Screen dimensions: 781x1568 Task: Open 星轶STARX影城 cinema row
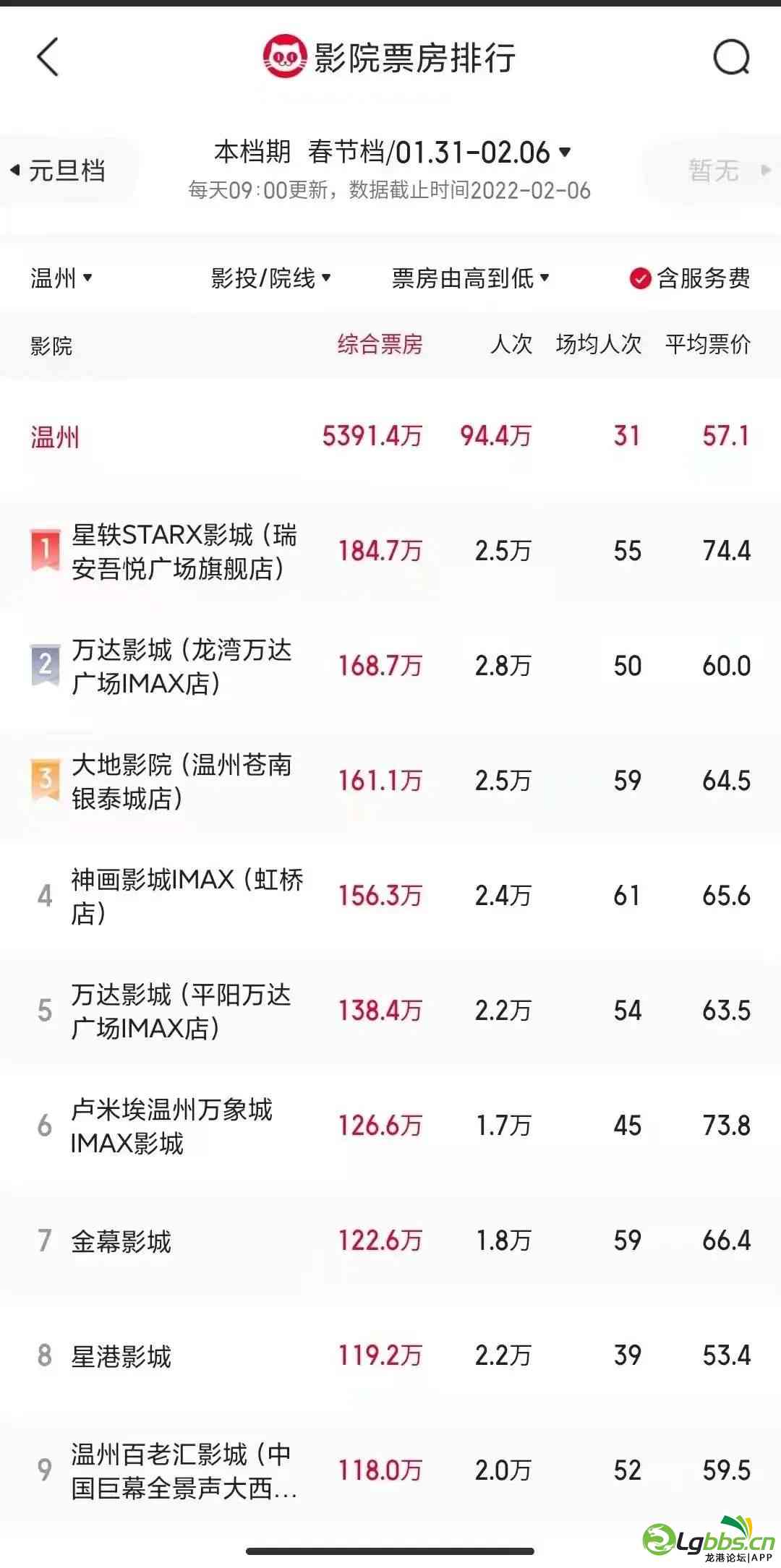click(x=184, y=552)
